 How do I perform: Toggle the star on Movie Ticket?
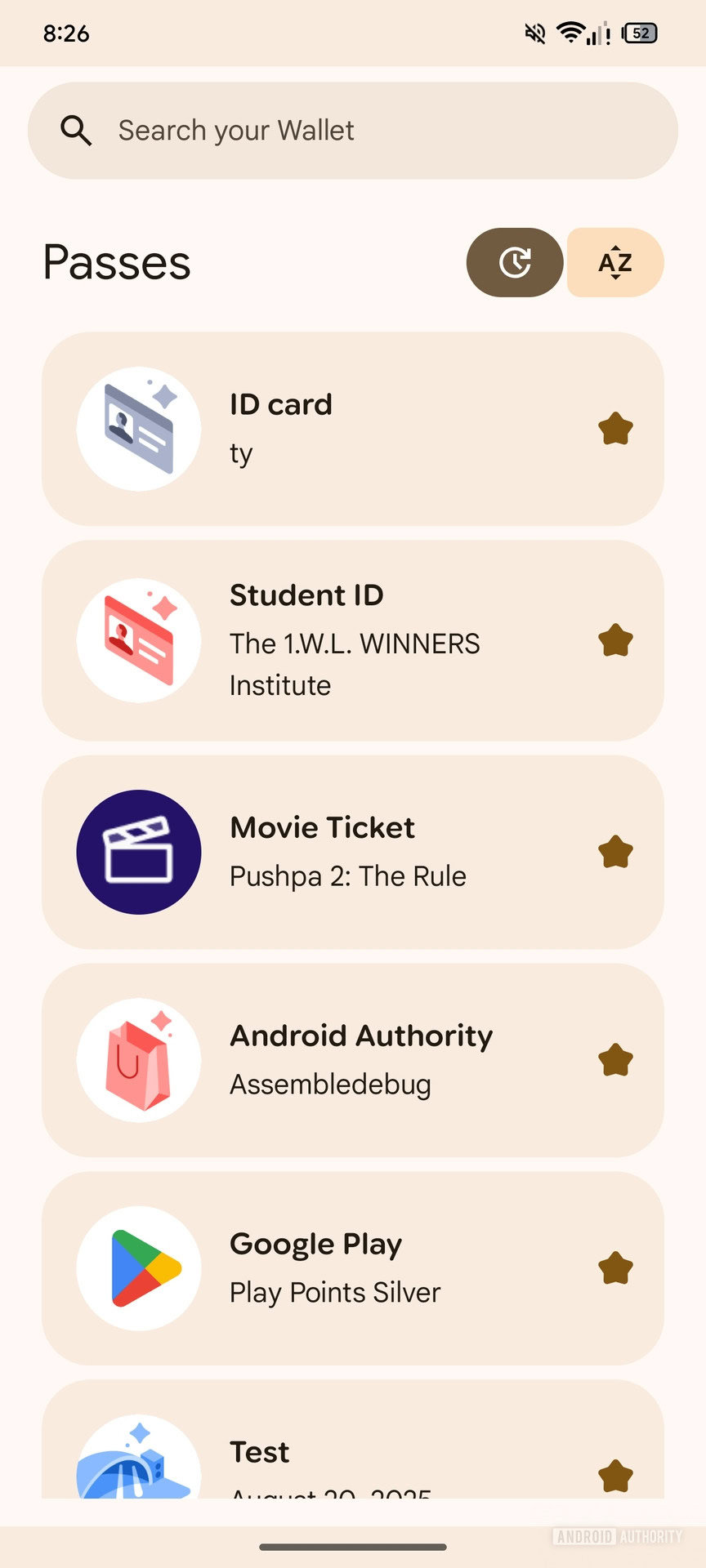pyautogui.click(x=615, y=852)
